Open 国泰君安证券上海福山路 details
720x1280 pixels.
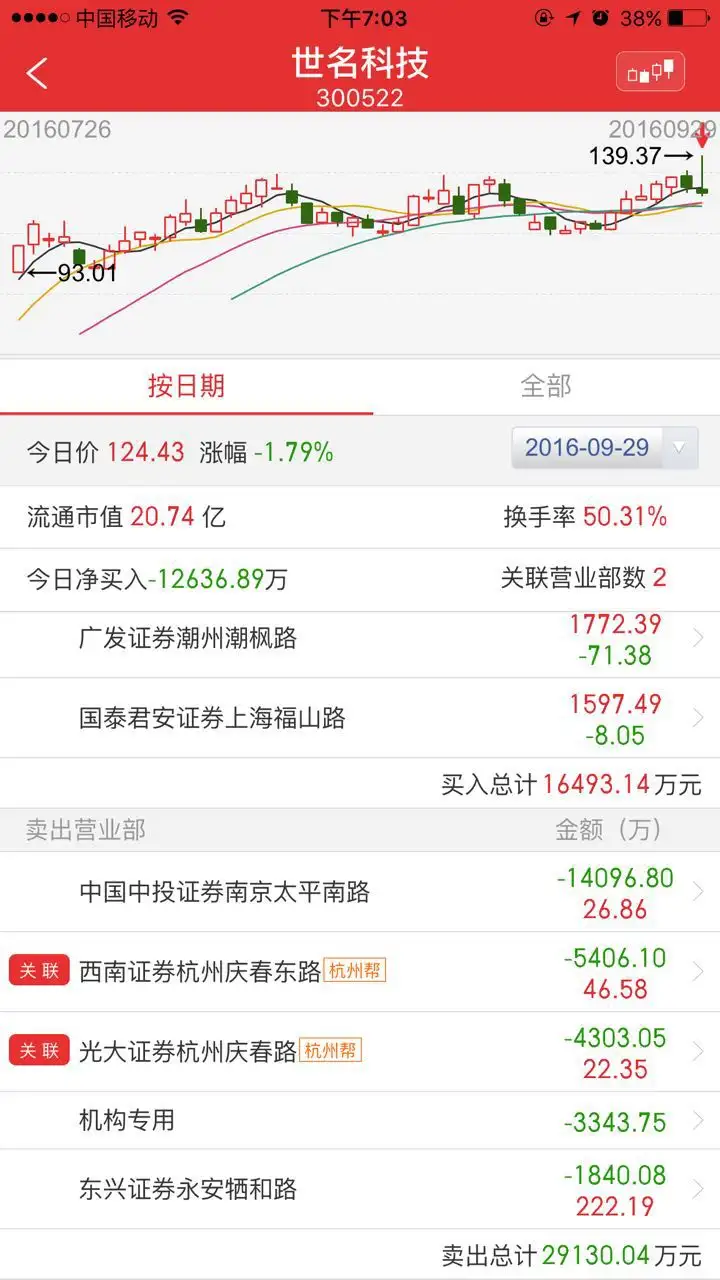(x=360, y=718)
